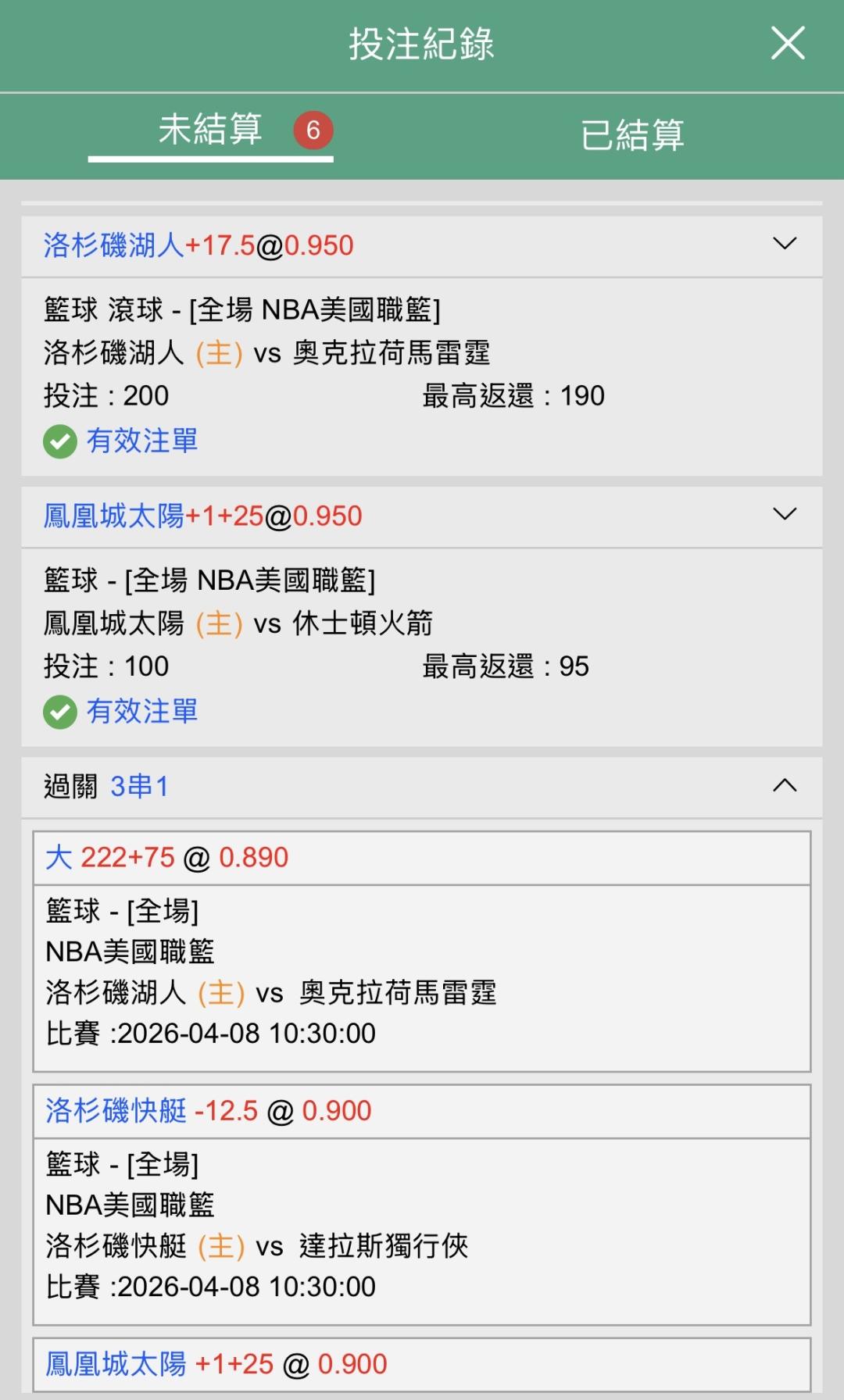The width and height of the screenshot is (844, 1400).
Task: Close the 投注紀錄 panel
Action: pos(787,43)
